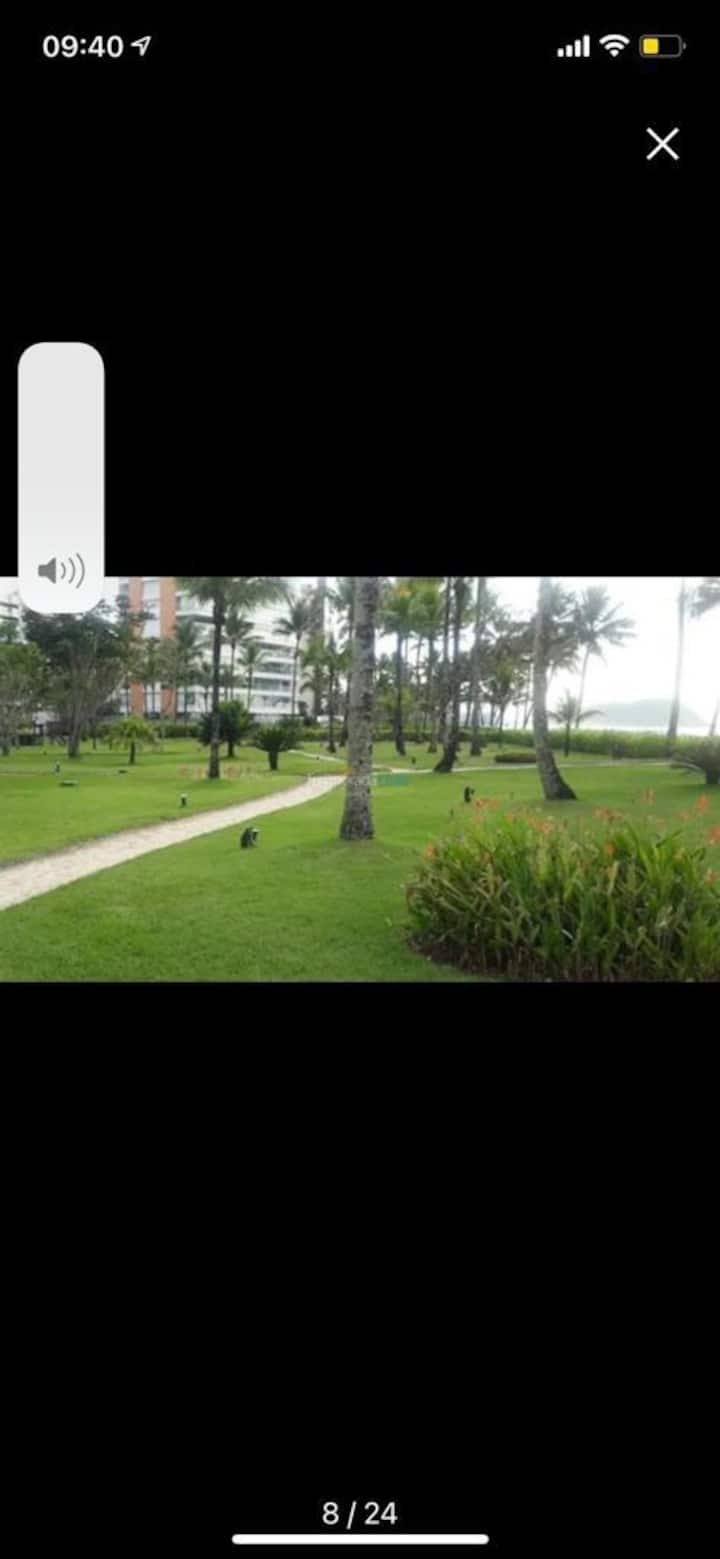Tap the volume slider overlay
The width and height of the screenshot is (720, 1559).
[61, 478]
